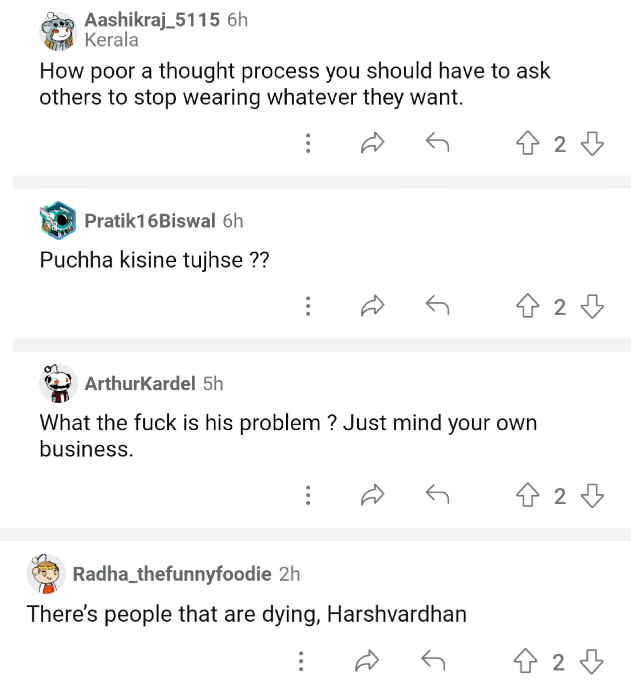
Task: Reply to Pratik16Biswal's comment
Action: tap(437, 307)
